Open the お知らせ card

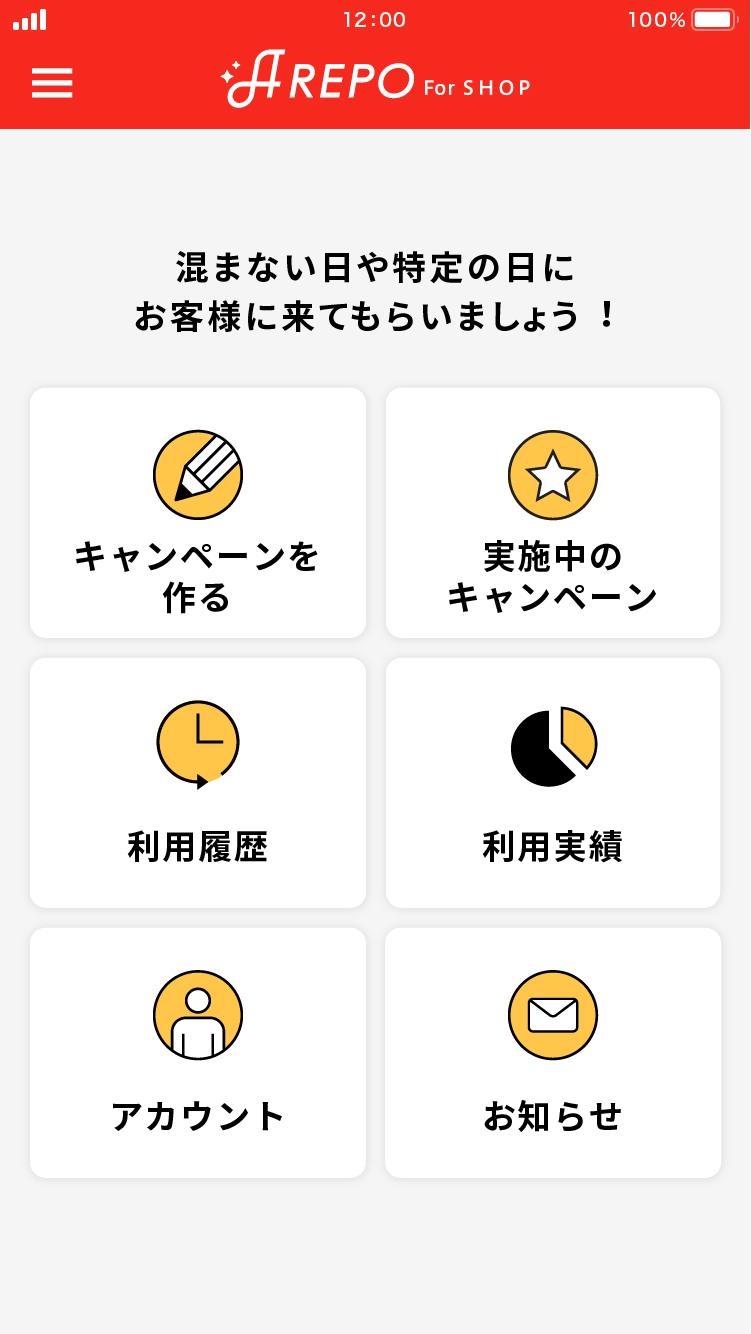tap(552, 1053)
